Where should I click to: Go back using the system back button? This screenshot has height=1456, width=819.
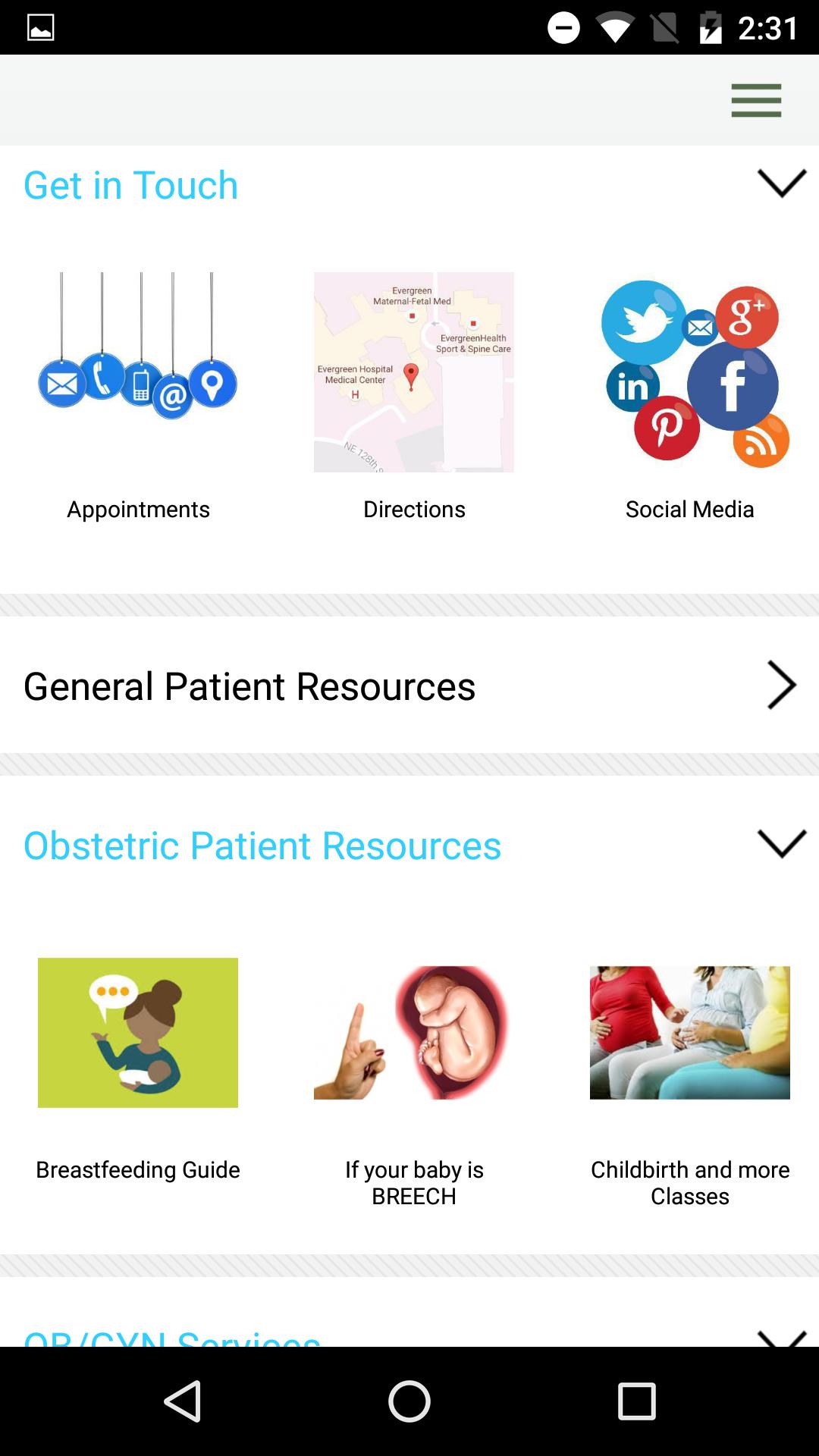coord(183,1401)
